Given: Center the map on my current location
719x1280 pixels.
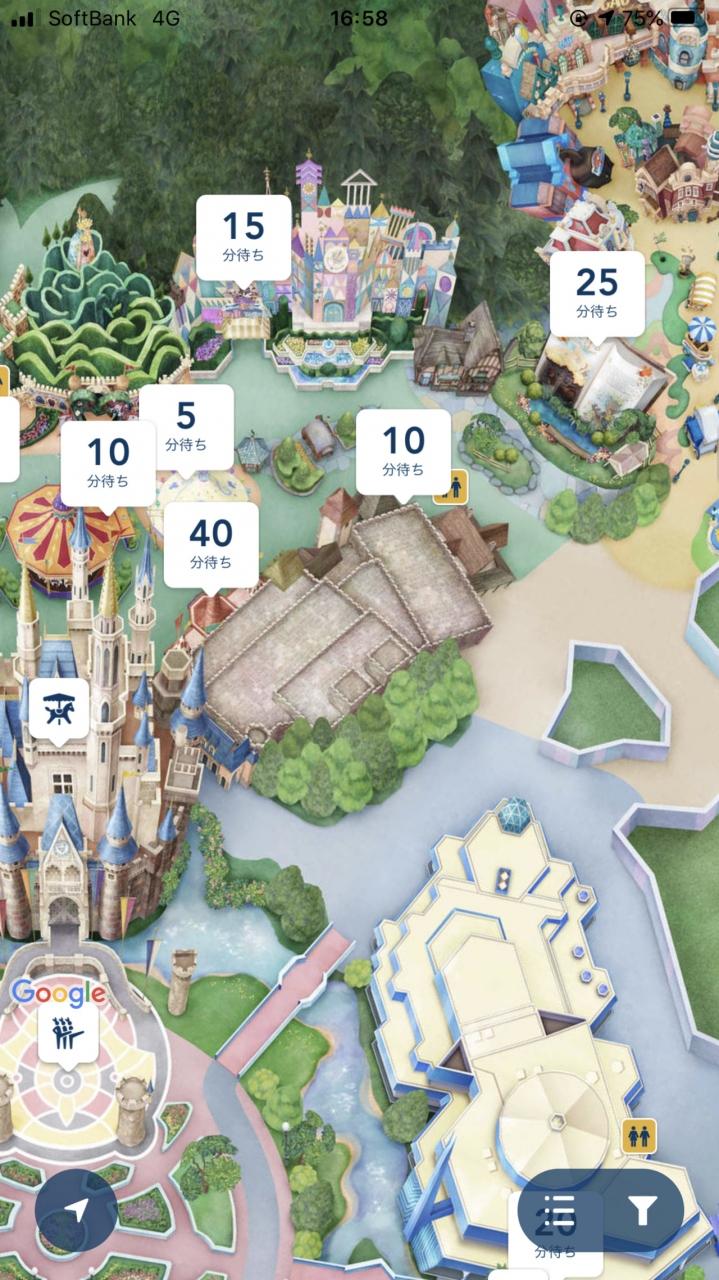Looking at the screenshot, I should click(76, 1212).
